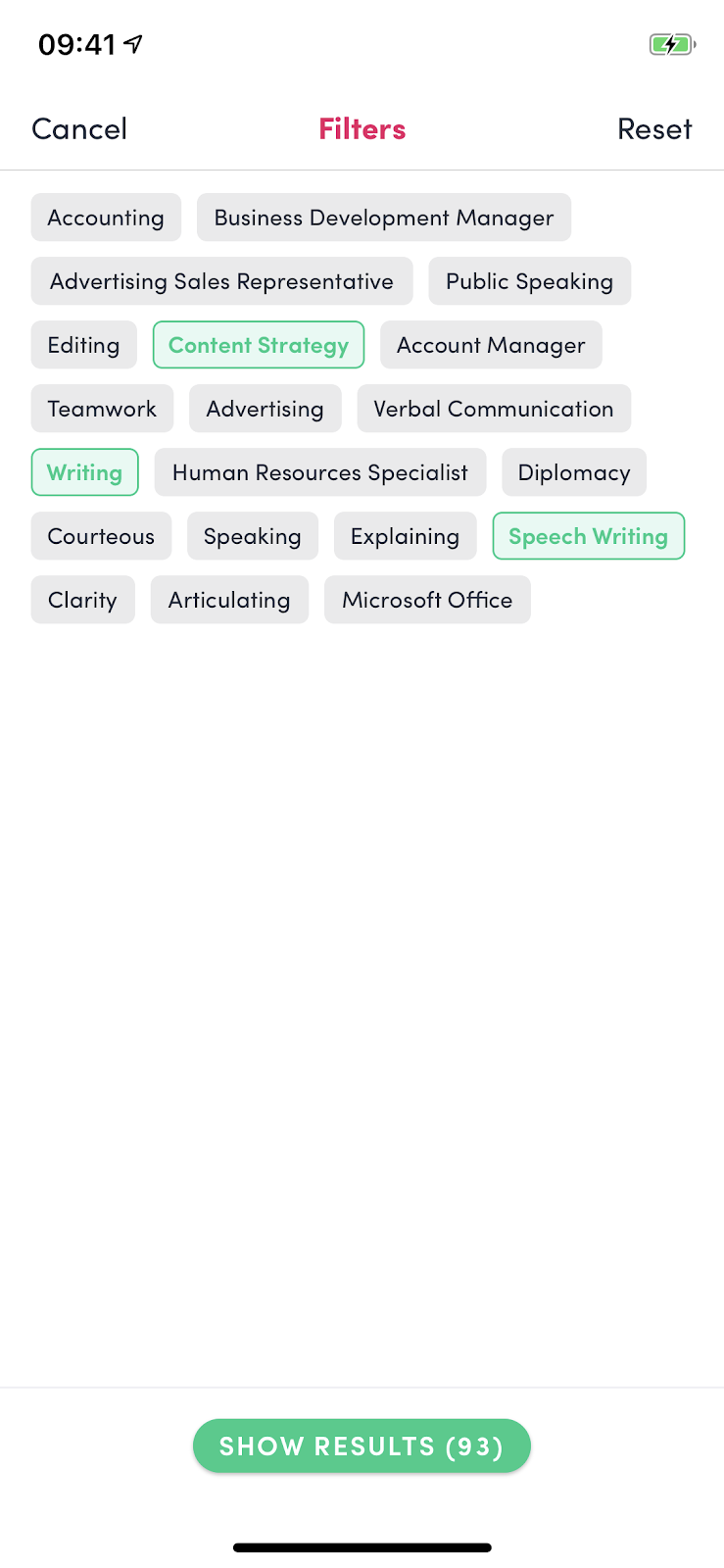Unselect the Writing filter chip
724x1568 pixels.
pos(85,472)
